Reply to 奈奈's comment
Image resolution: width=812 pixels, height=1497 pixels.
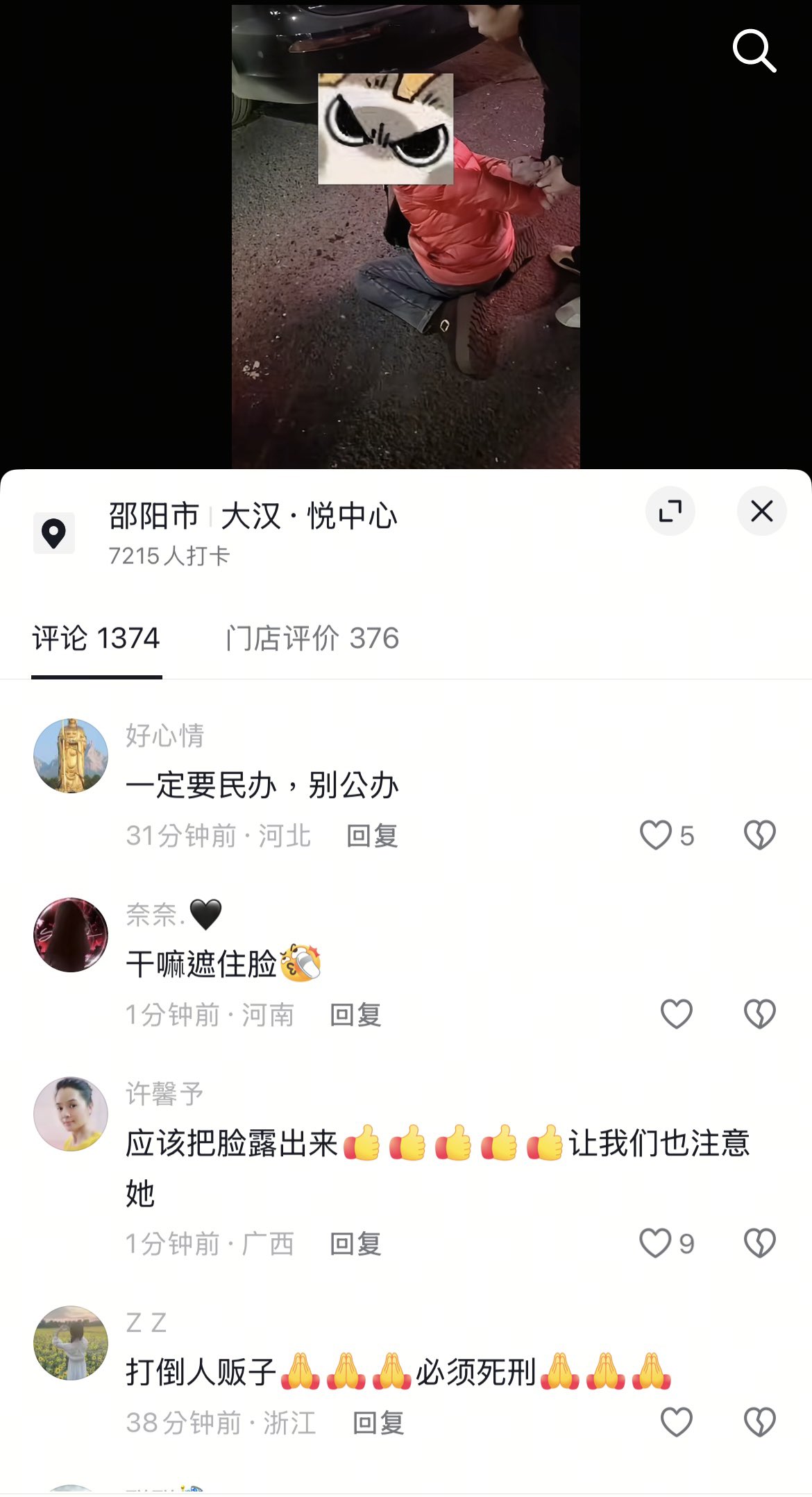(x=355, y=1015)
